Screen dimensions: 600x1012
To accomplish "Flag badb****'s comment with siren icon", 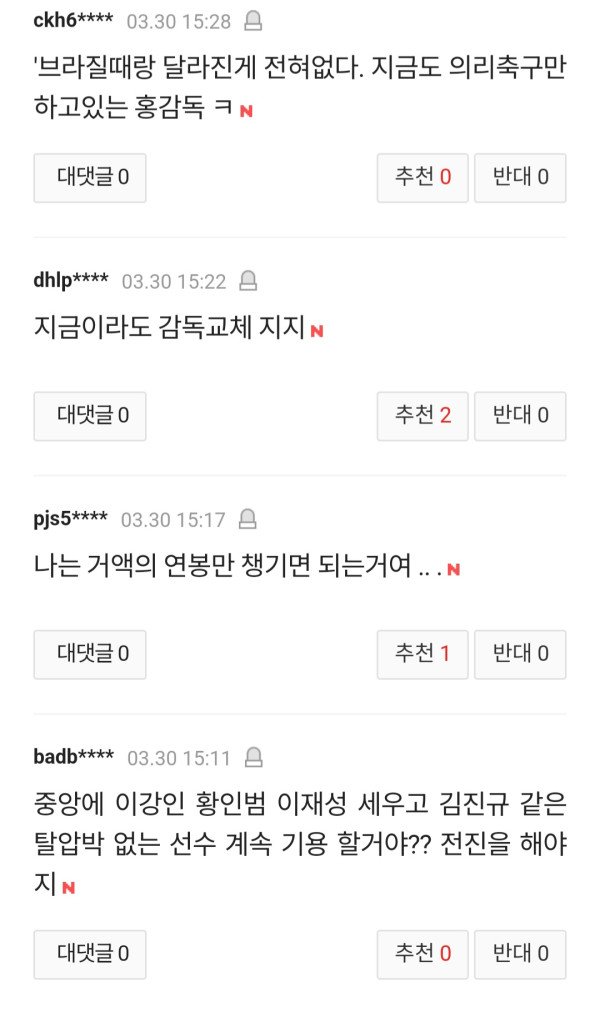I will [x=253, y=756].
